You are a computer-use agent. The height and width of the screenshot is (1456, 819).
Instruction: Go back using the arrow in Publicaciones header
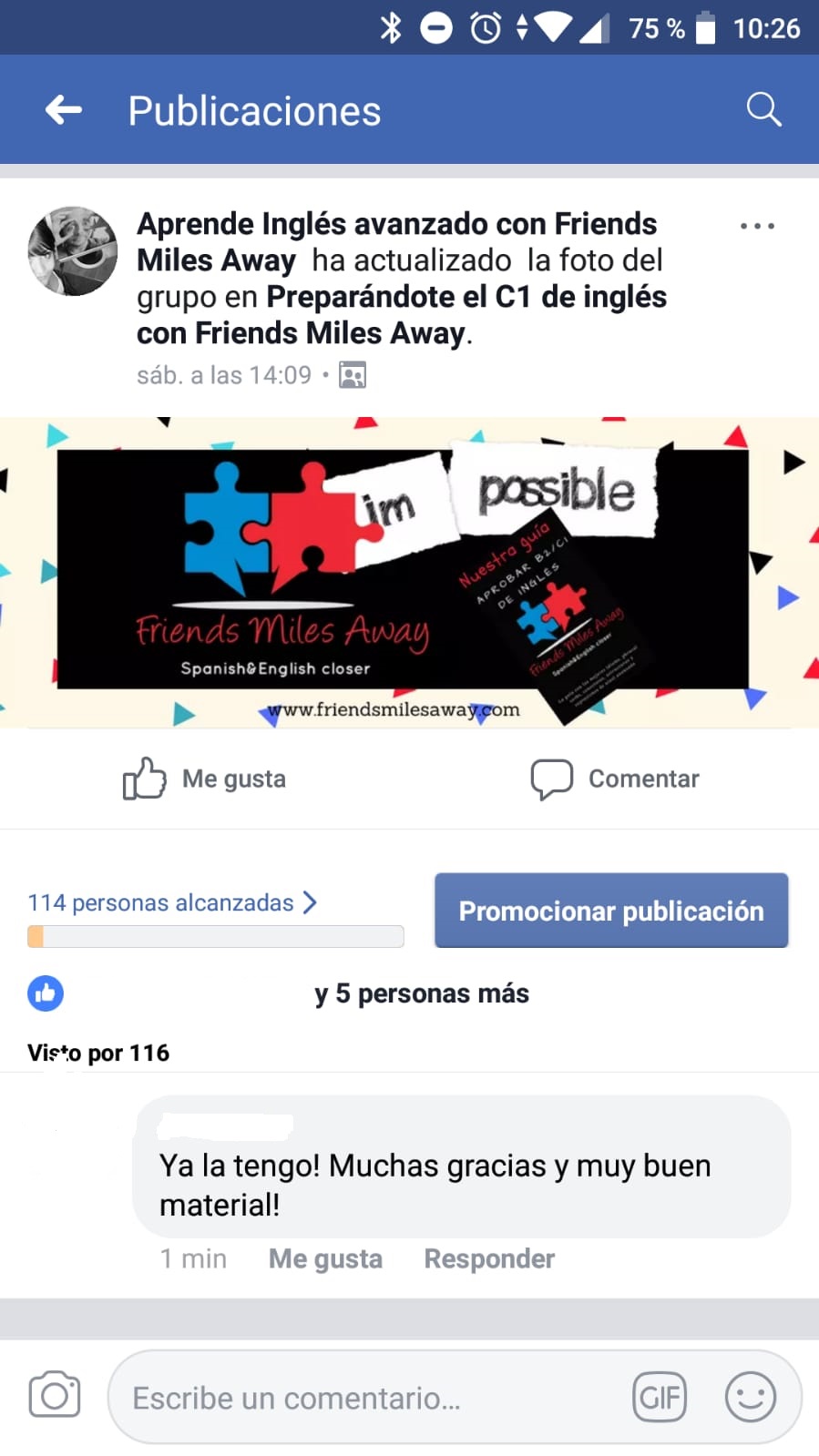(64, 110)
